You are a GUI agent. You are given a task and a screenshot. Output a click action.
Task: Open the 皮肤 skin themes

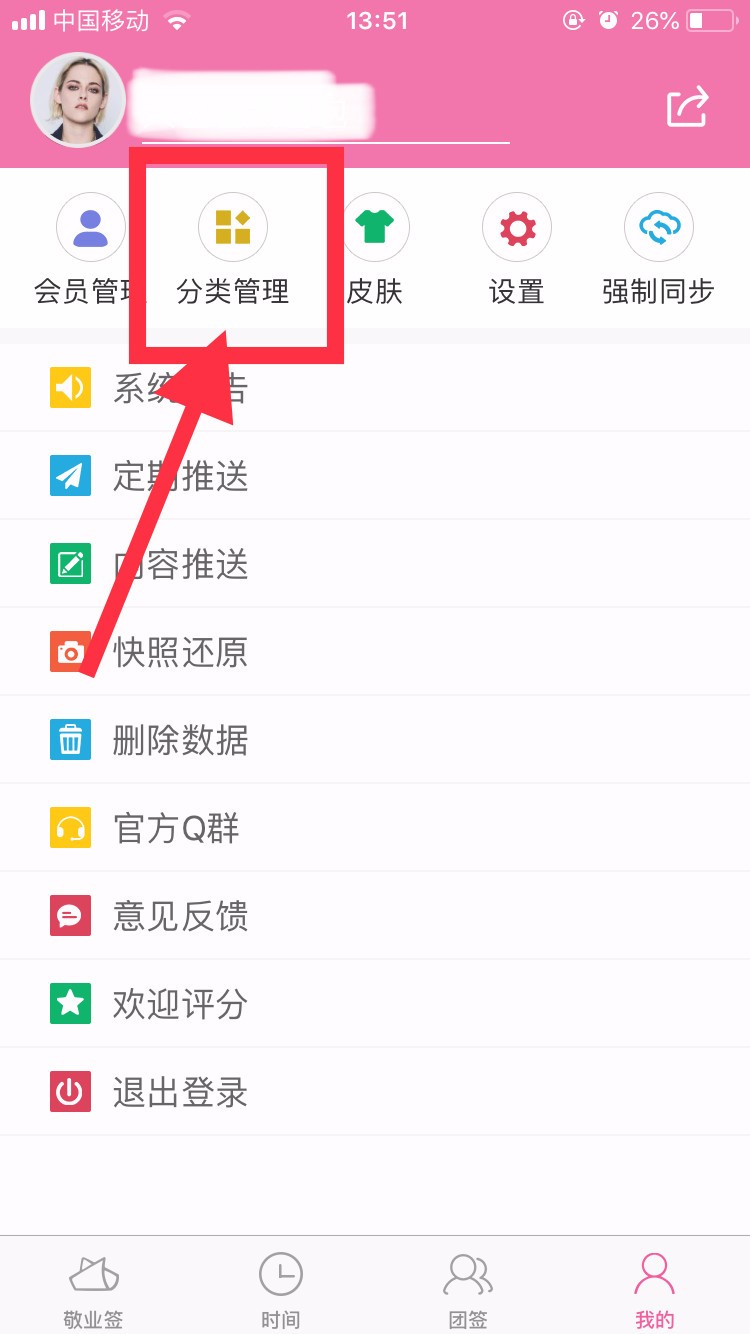click(375, 249)
